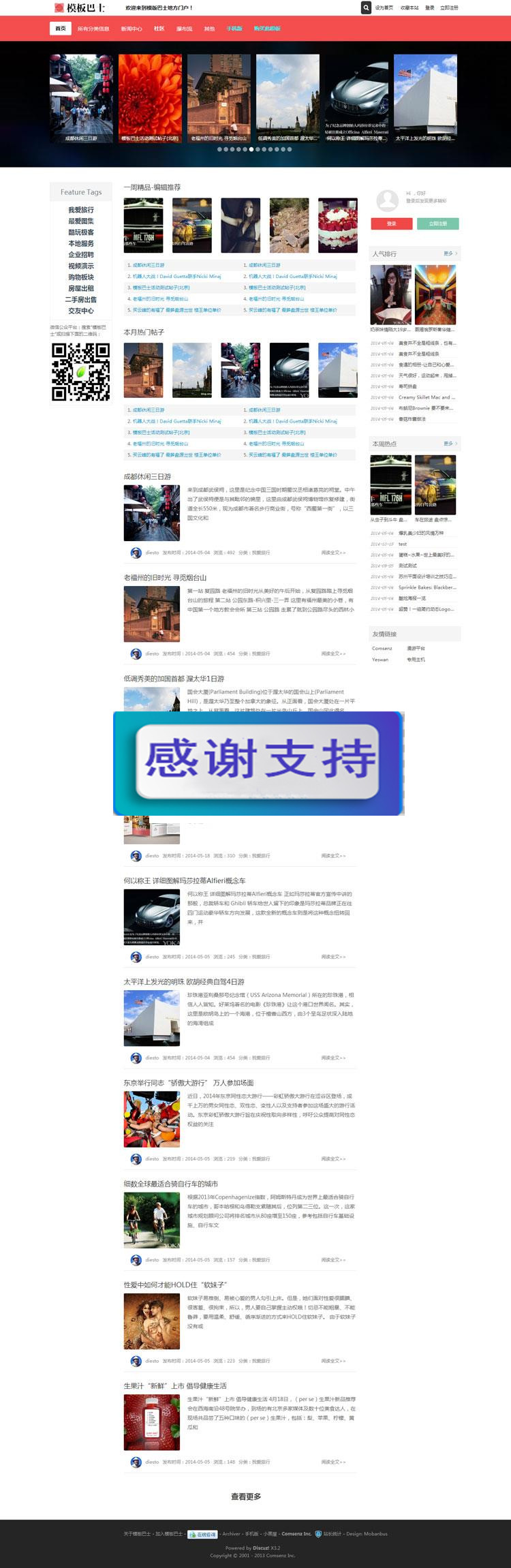Select the 社区 navigation tab

(159, 29)
